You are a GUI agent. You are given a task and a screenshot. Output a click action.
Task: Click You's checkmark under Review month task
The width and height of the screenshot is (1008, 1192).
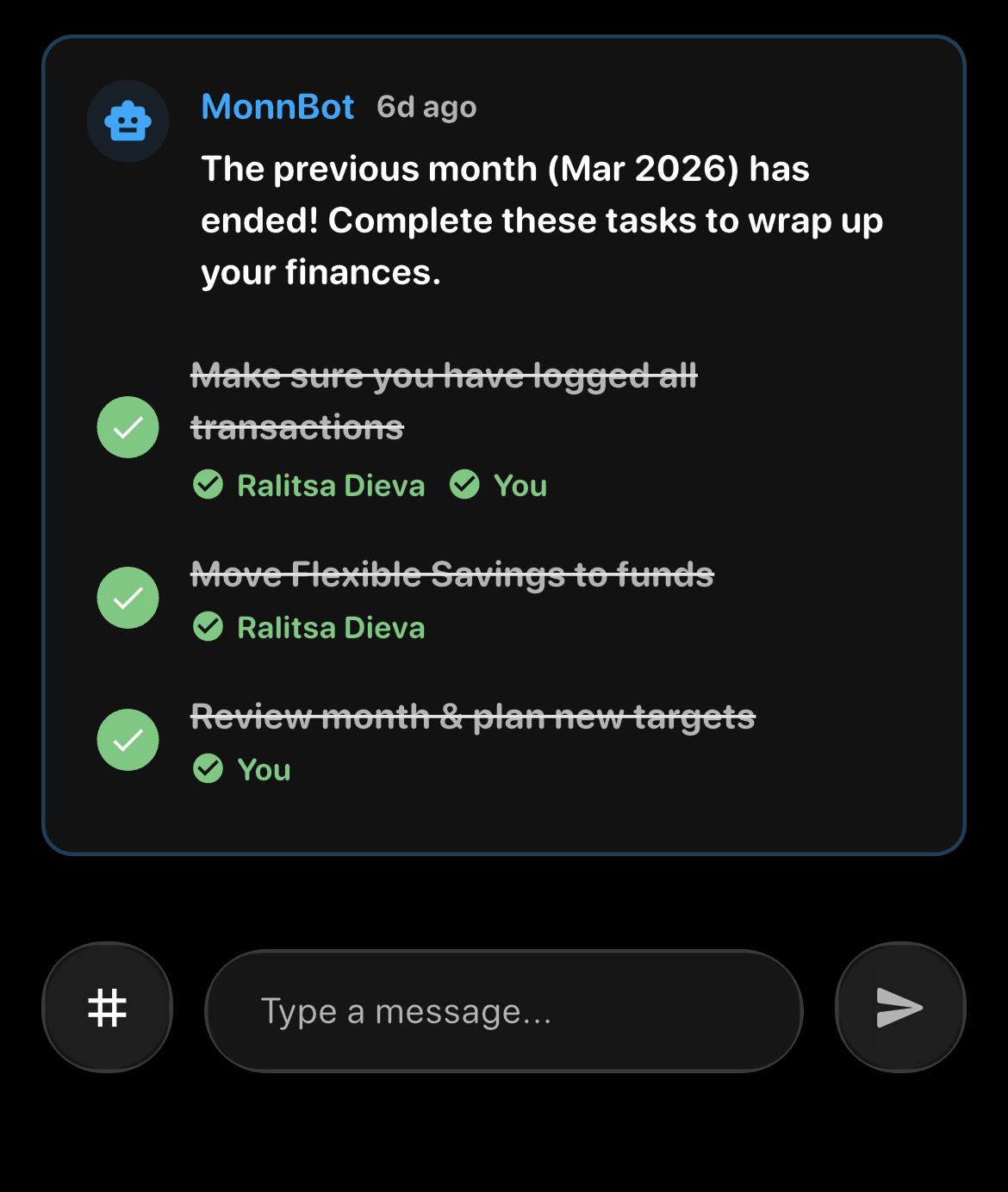pos(208,768)
